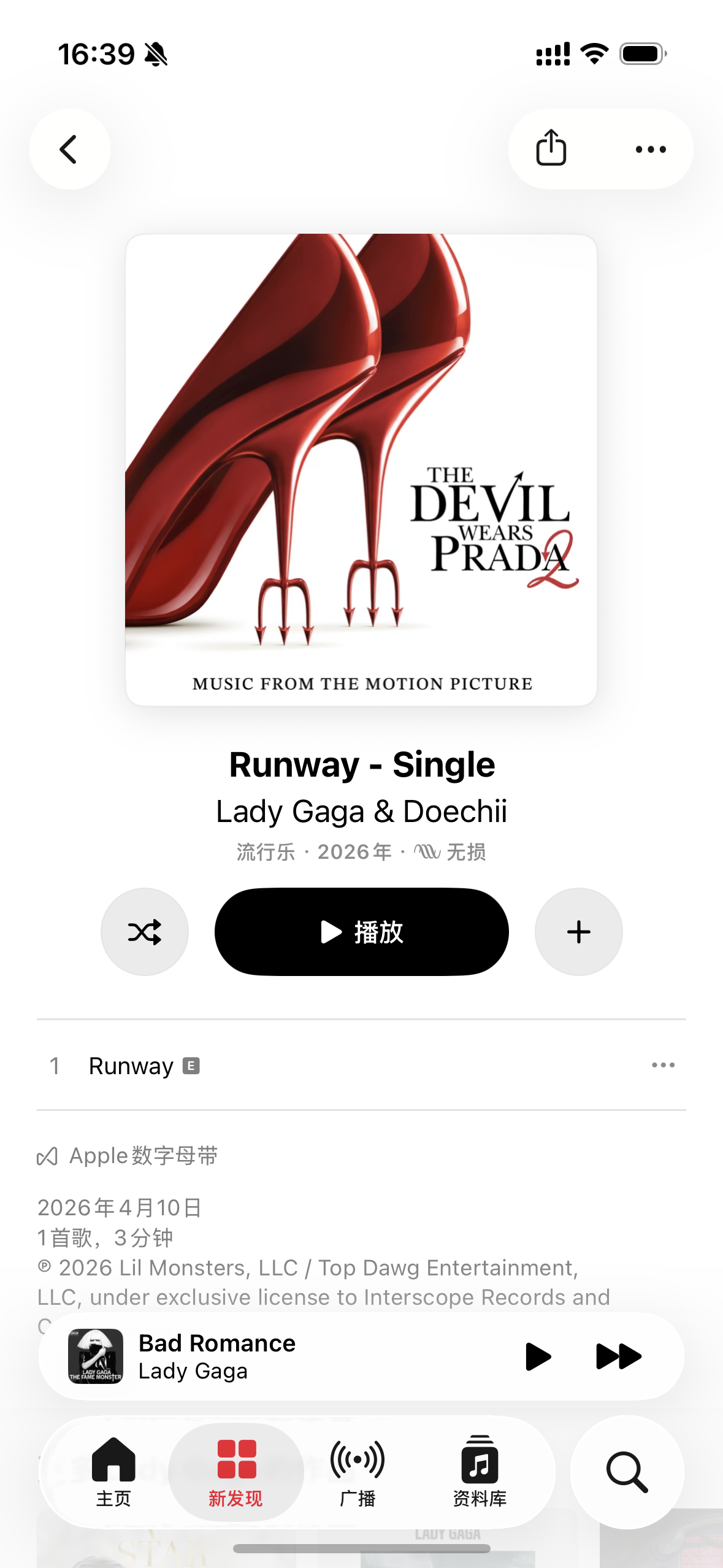Screen dimensions: 723x1568
Task: Open the 资料库 library tab
Action: [x=480, y=1472]
